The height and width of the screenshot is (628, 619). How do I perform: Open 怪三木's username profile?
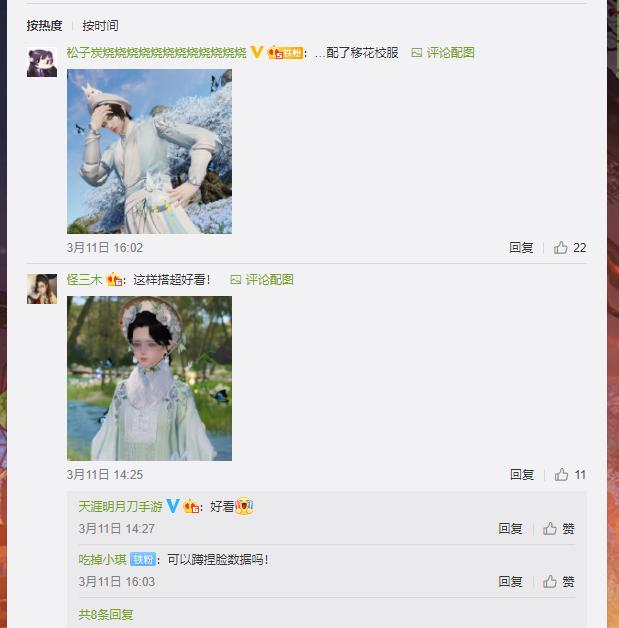84,279
